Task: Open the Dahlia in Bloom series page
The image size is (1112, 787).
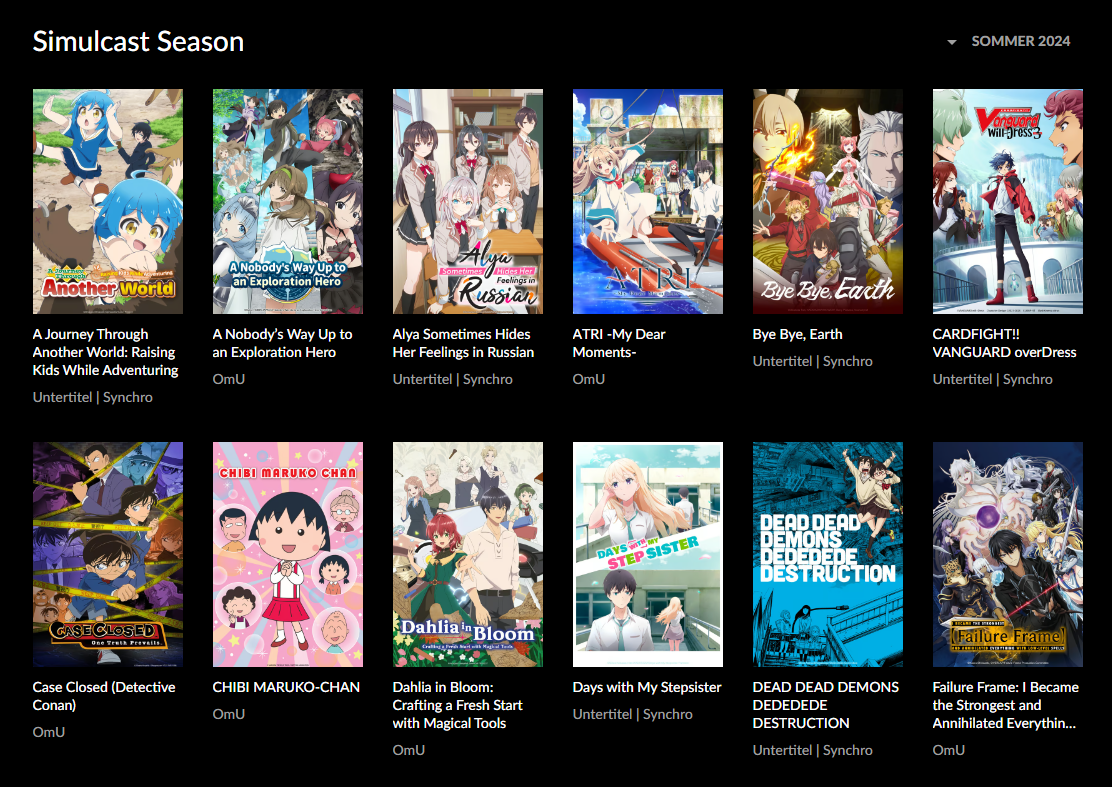Action: (468, 555)
